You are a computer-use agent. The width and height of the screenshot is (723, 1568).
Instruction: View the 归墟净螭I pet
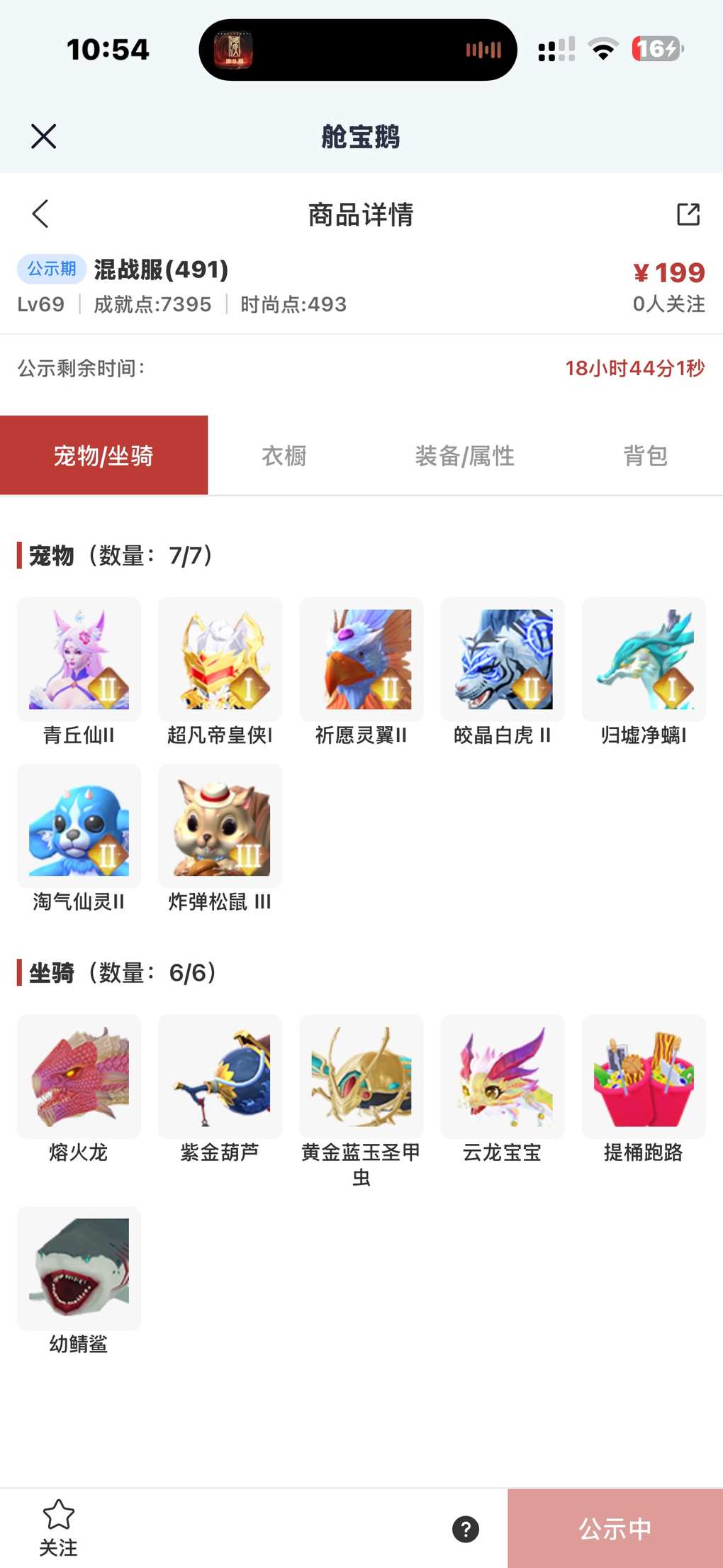click(644, 660)
